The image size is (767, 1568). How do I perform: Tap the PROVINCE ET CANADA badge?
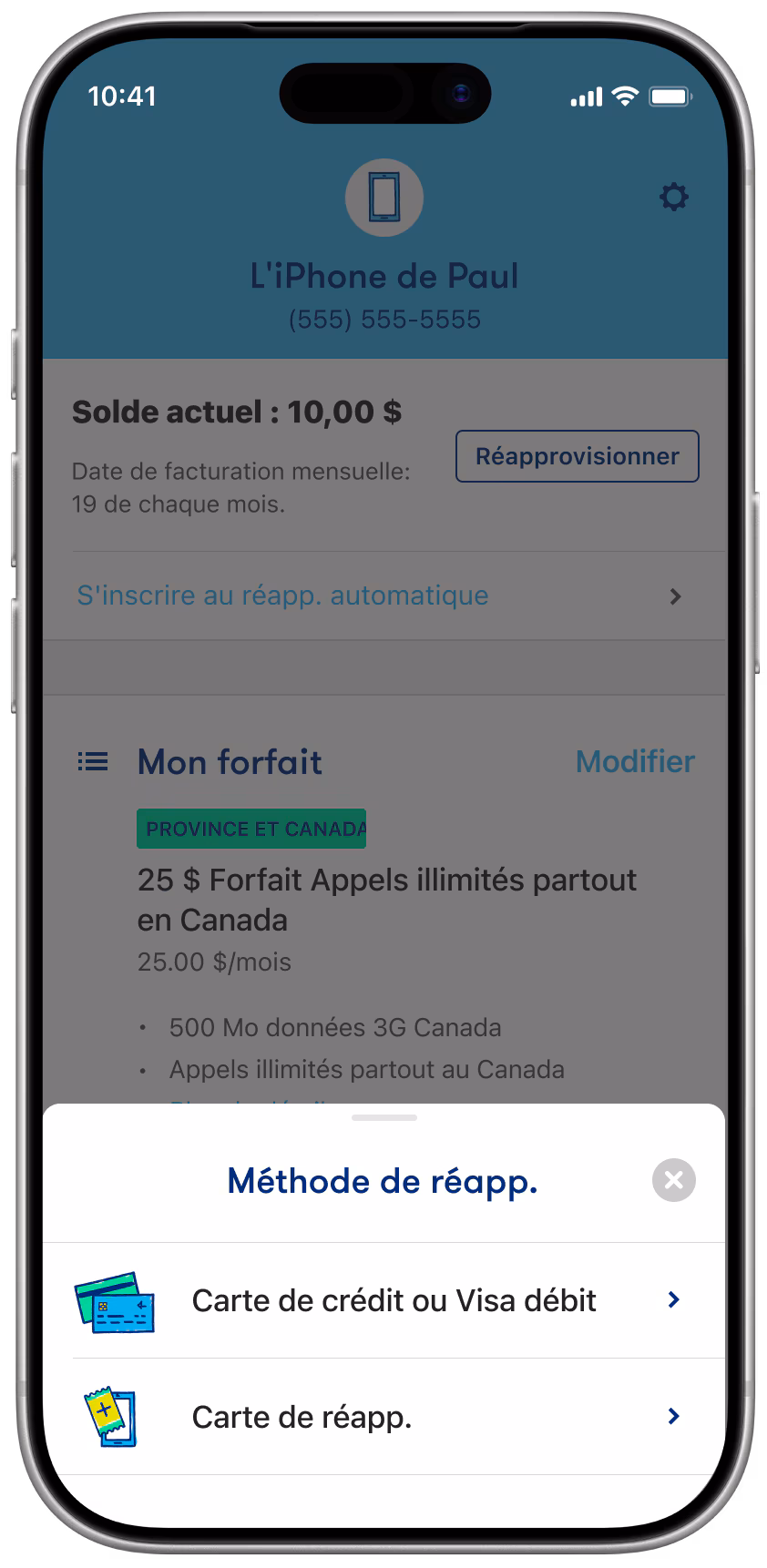[x=251, y=828]
